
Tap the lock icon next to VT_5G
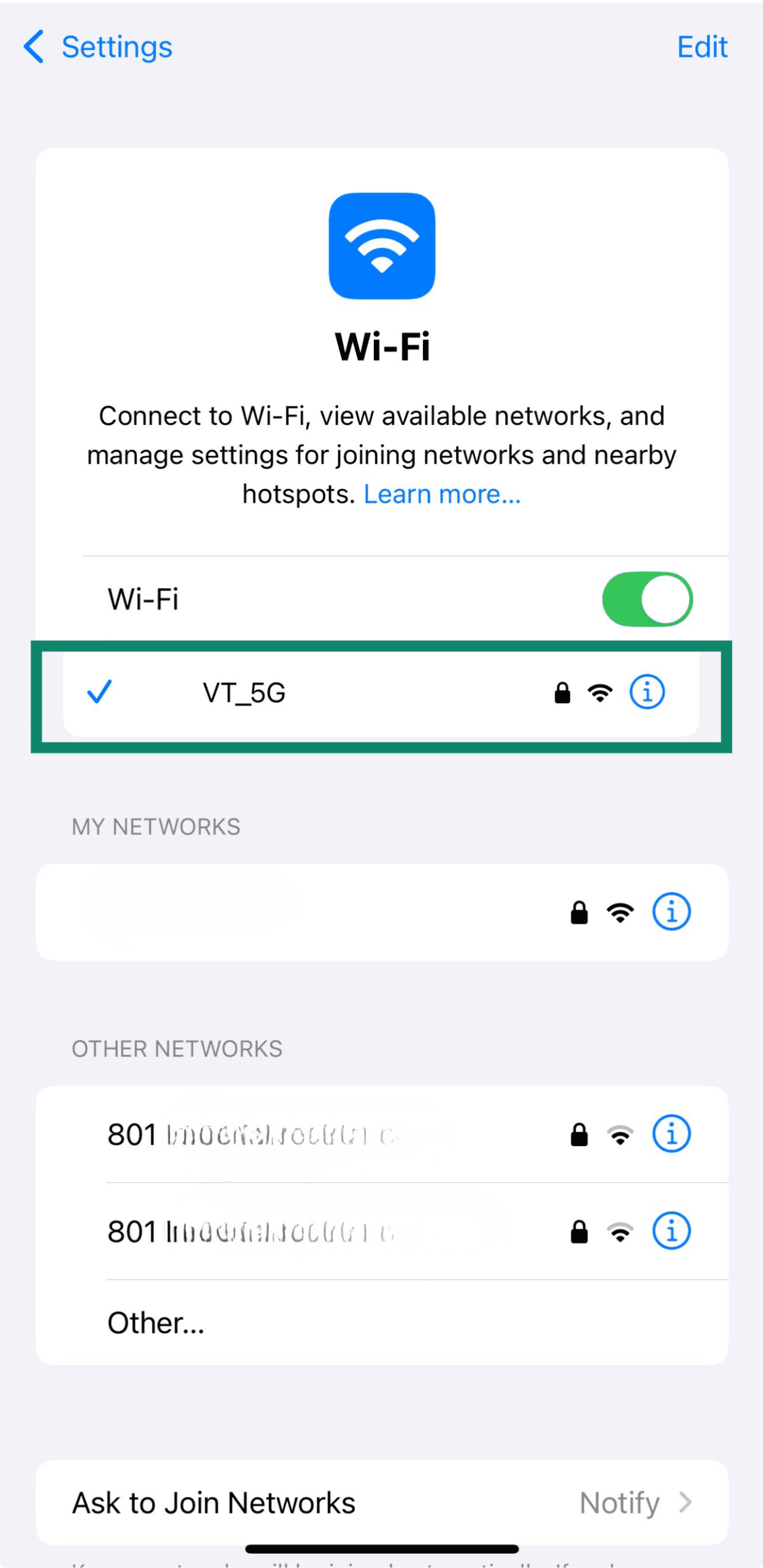tap(561, 692)
